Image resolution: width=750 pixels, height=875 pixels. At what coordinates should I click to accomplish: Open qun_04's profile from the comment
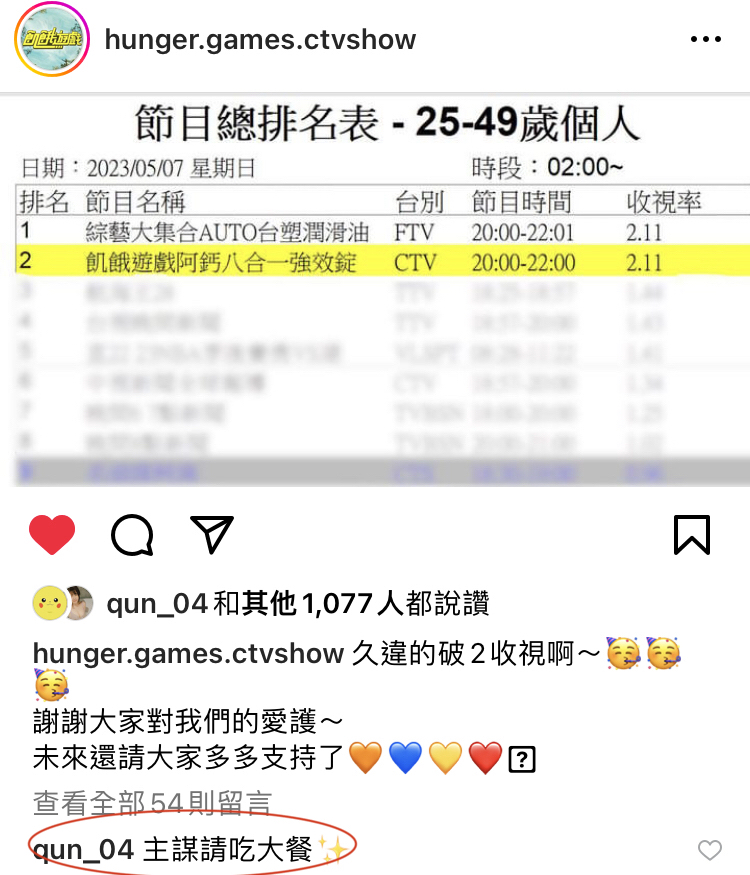(83, 850)
